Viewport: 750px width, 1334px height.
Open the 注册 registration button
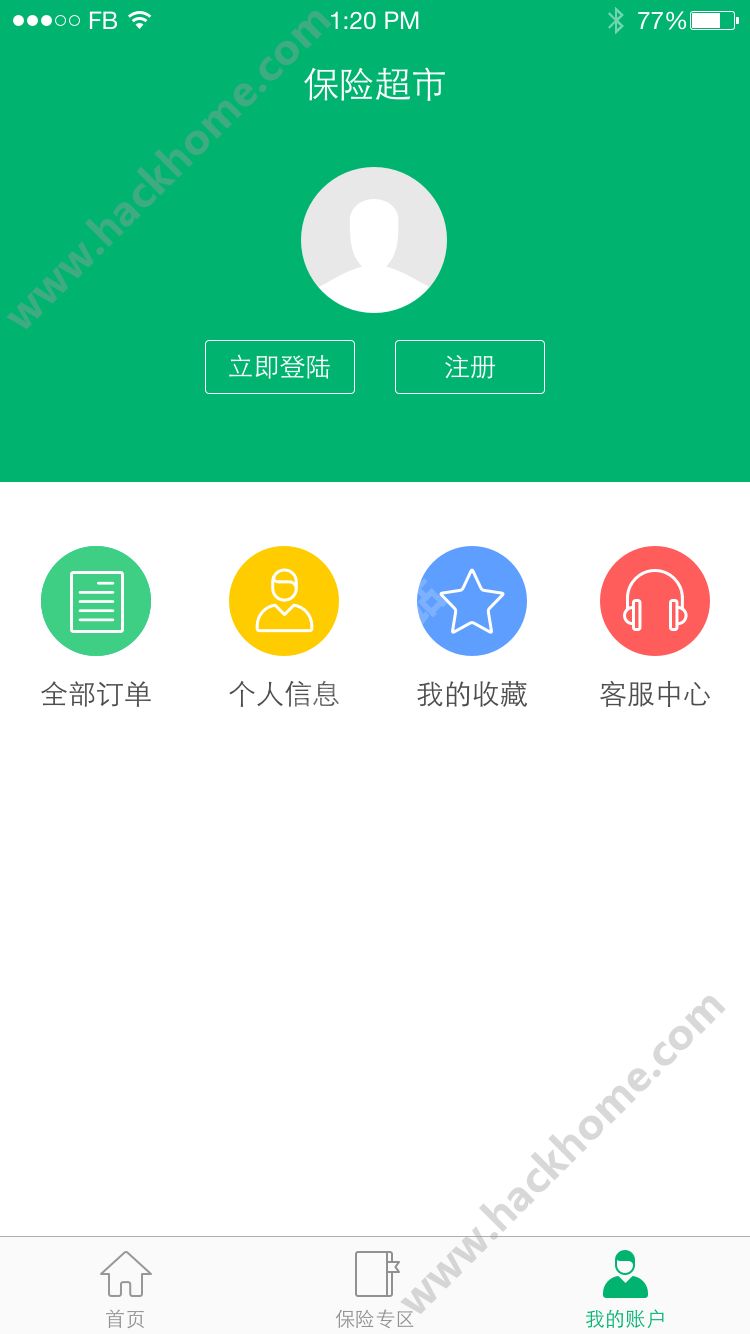click(470, 367)
